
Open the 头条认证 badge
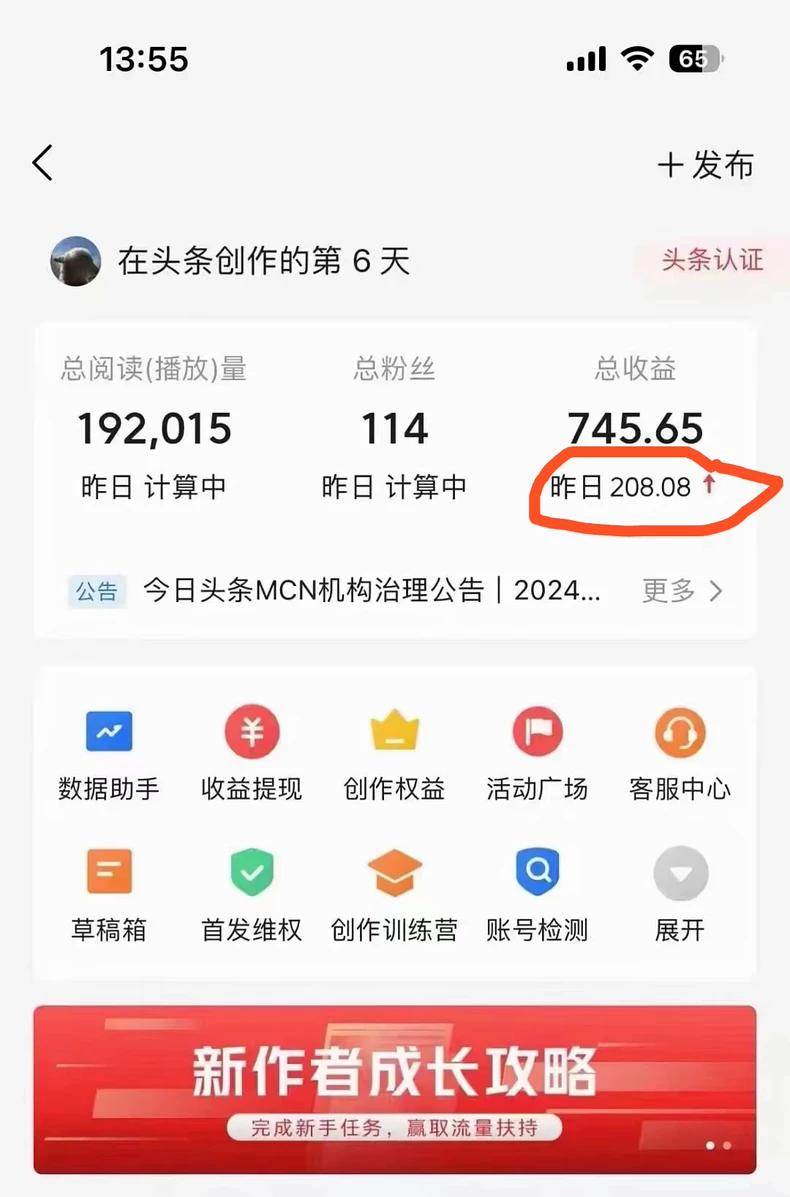point(711,261)
